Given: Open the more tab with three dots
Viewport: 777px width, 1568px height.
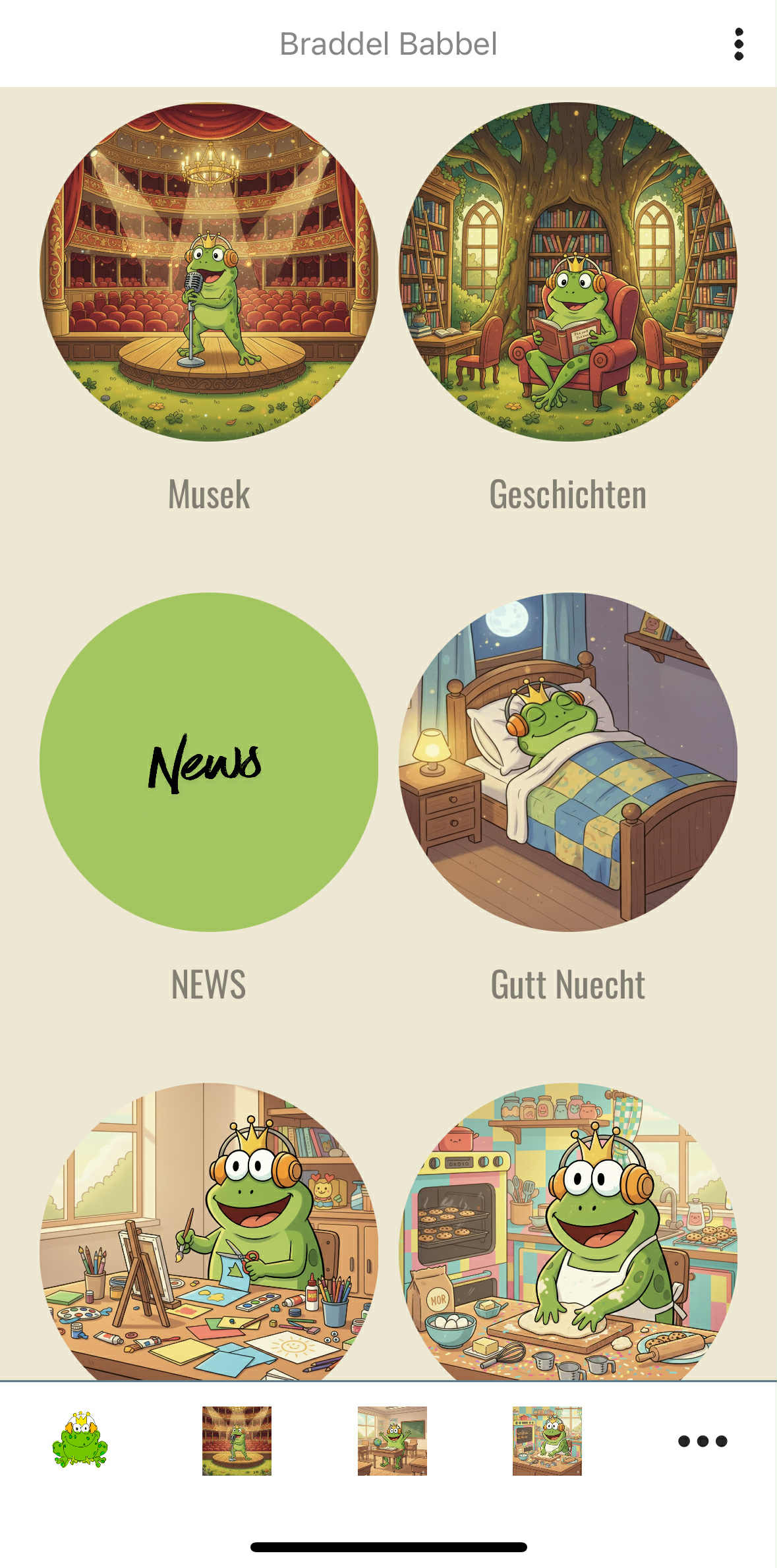Looking at the screenshot, I should coord(703,1441).
